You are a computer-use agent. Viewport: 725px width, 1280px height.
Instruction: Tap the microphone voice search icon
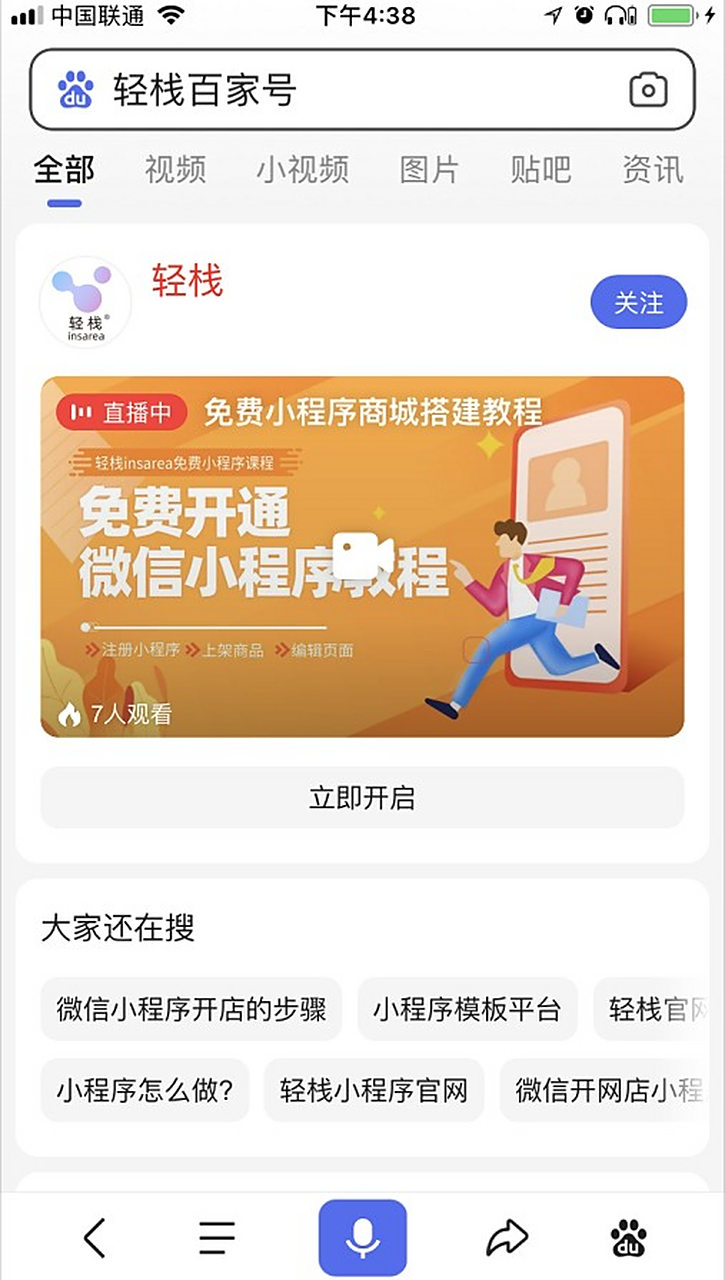pos(362,1237)
